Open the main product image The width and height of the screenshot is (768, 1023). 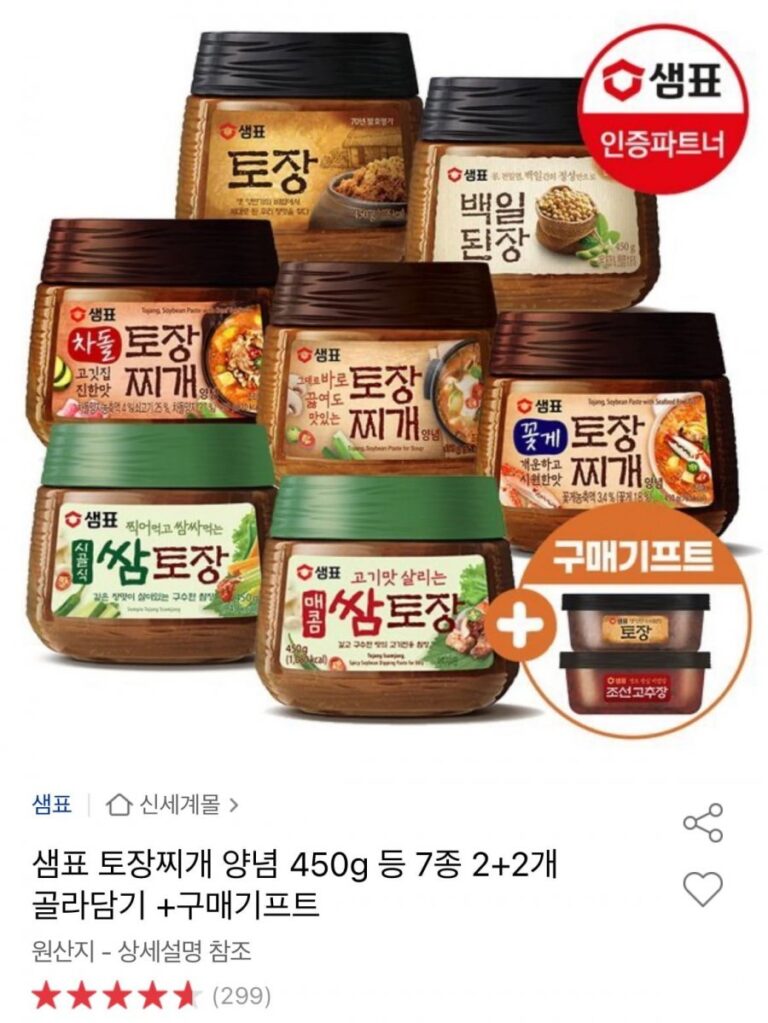pos(384,380)
